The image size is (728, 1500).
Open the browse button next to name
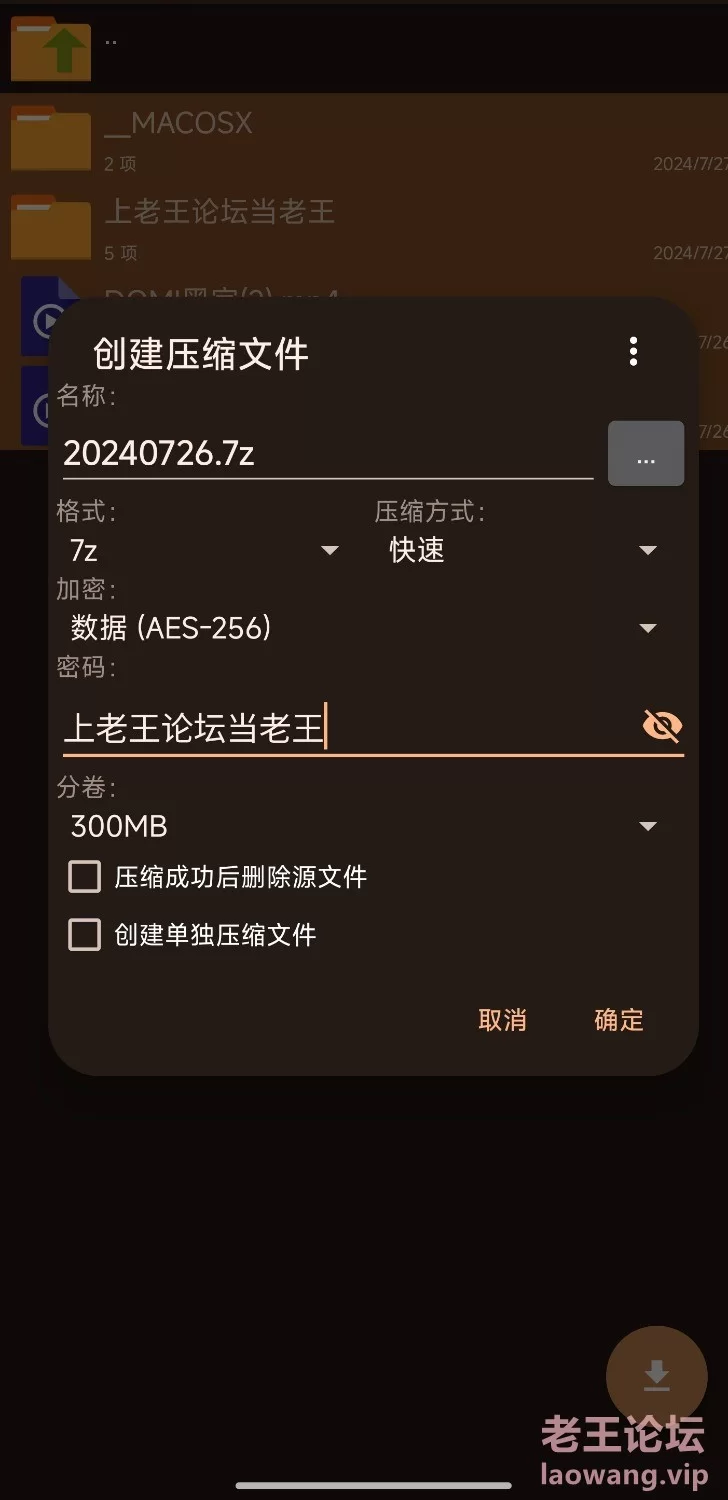pos(646,454)
